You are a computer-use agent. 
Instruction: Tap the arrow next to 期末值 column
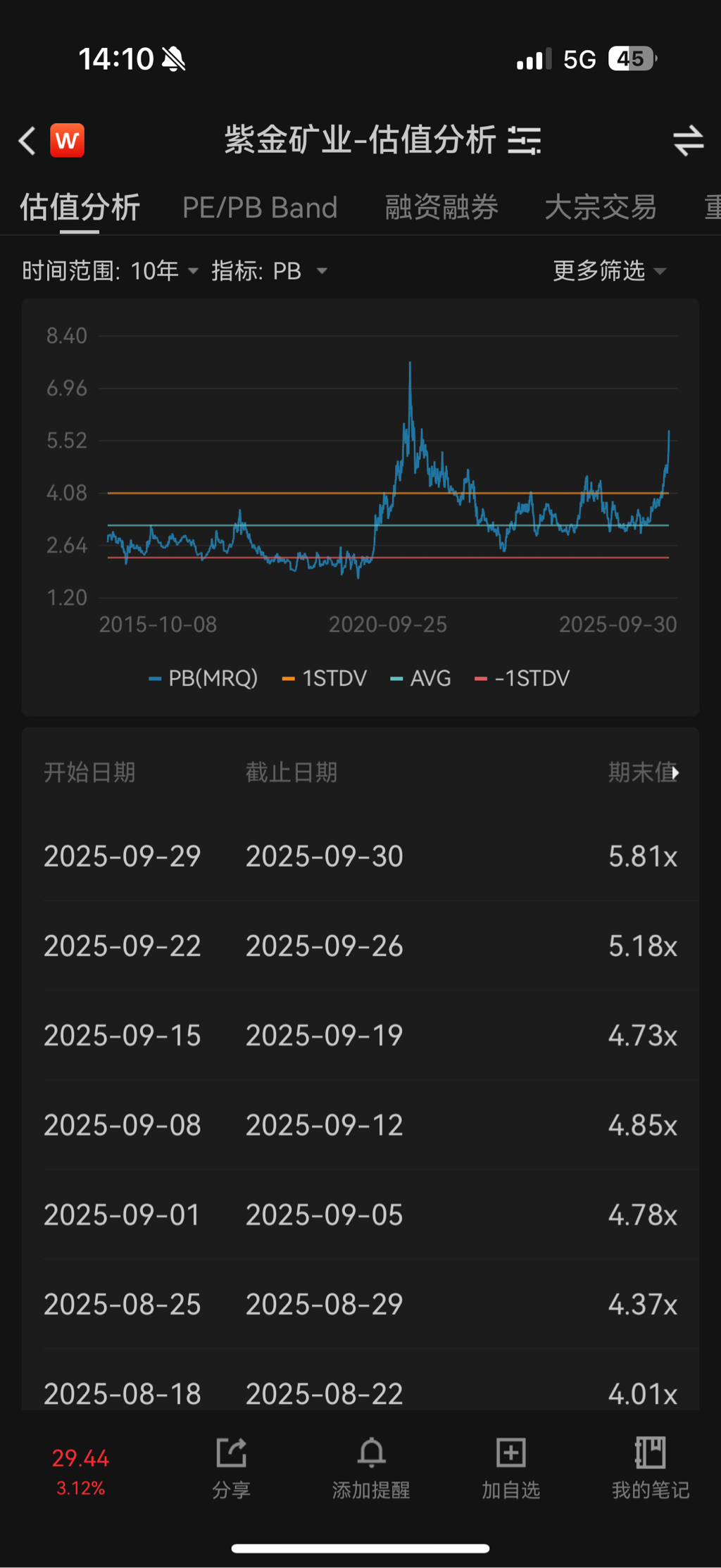[675, 773]
